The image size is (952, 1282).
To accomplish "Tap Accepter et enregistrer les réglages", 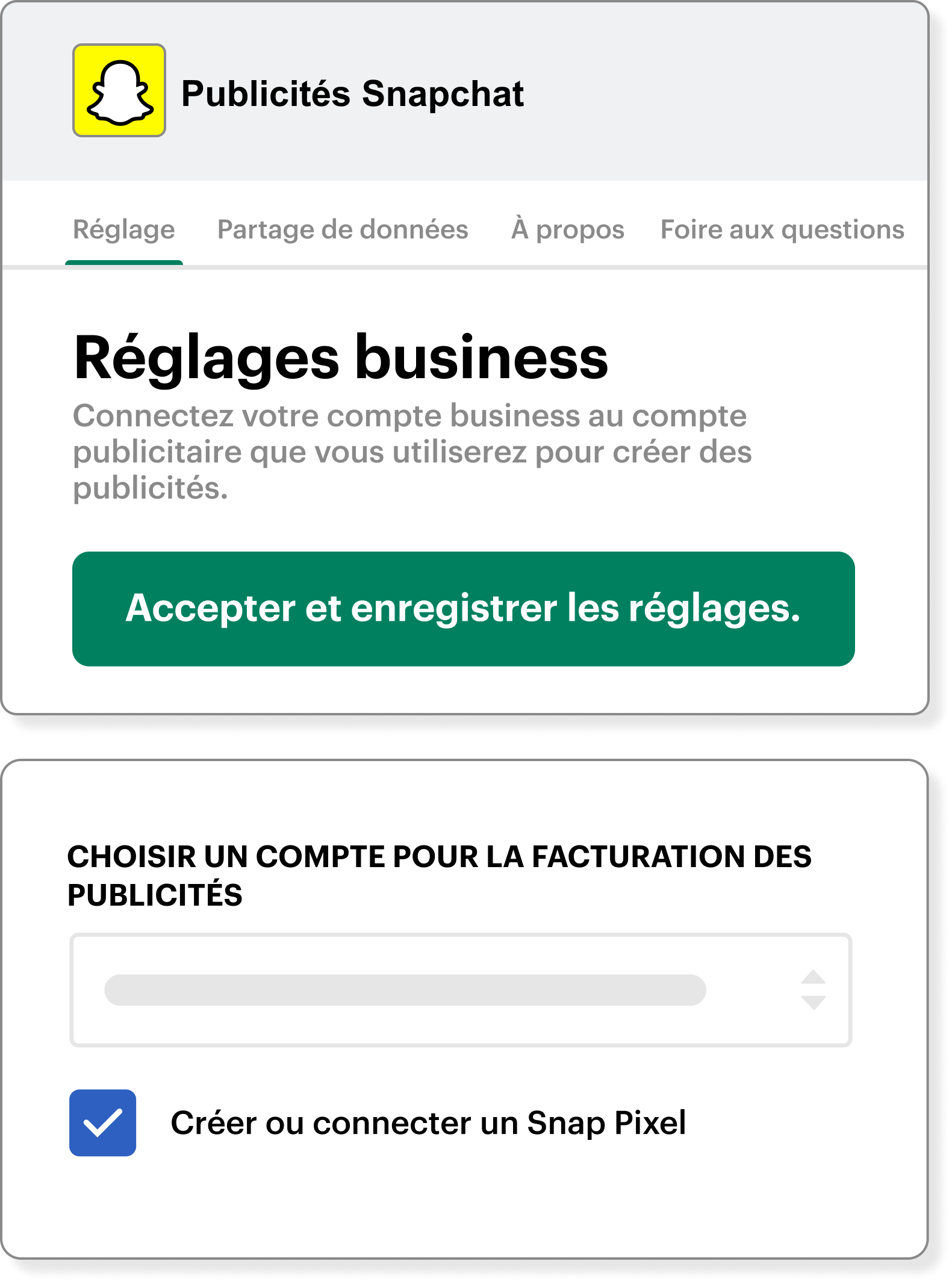I will pos(463,608).
